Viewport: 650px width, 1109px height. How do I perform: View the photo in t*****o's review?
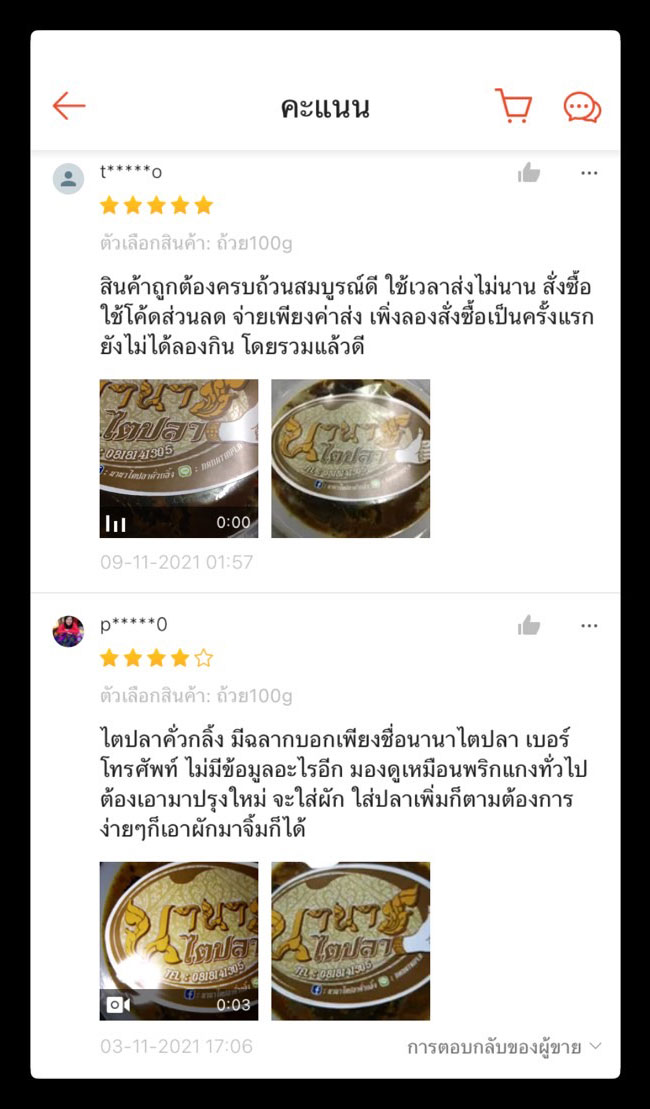(x=350, y=458)
